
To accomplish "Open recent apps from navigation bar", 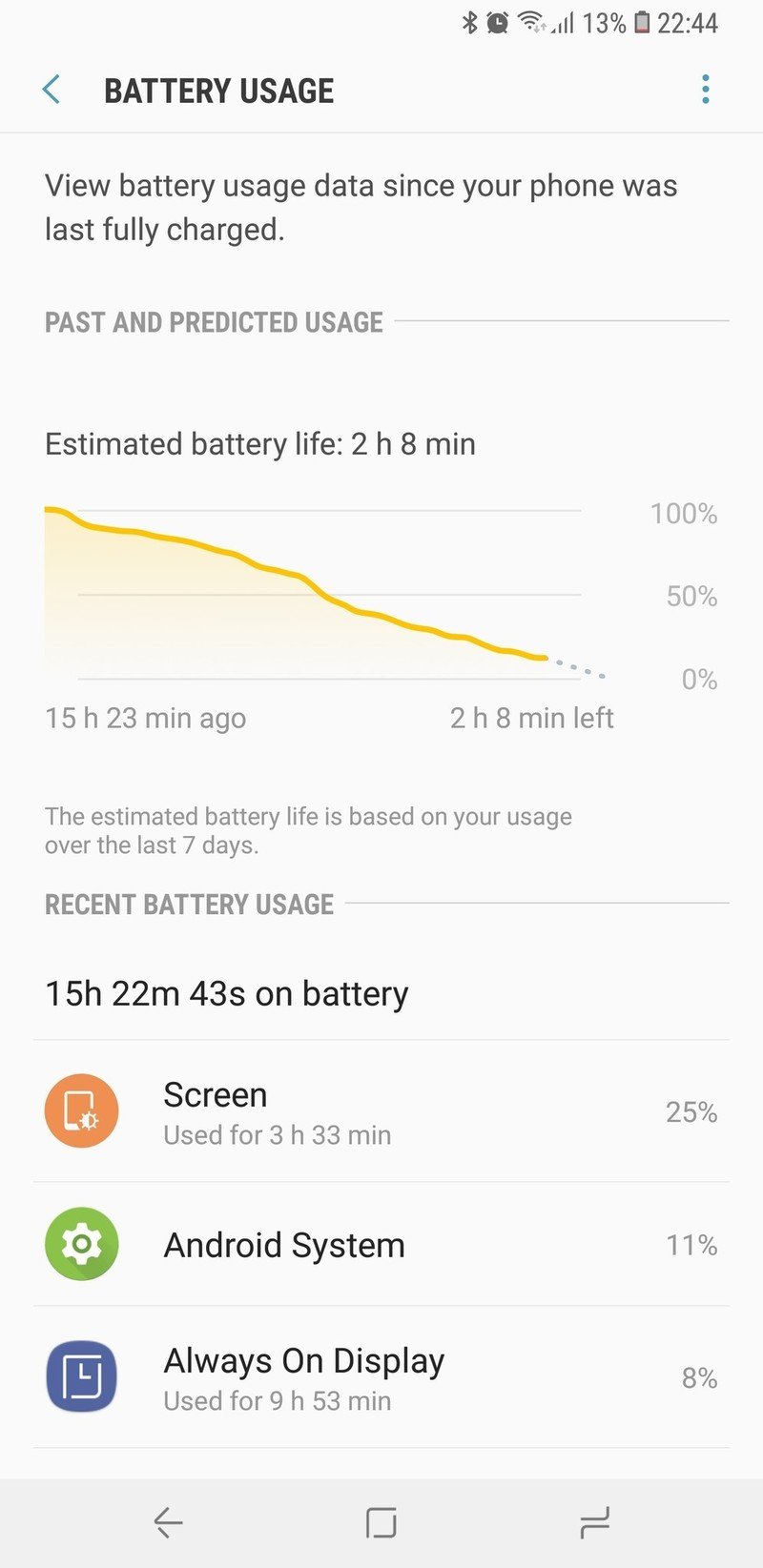I will pos(594,1523).
